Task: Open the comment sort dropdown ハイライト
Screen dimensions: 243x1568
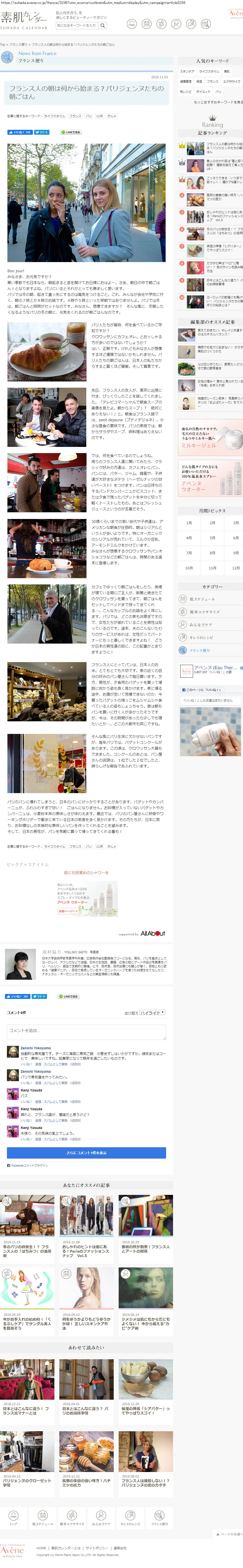Action: (x=152, y=1012)
